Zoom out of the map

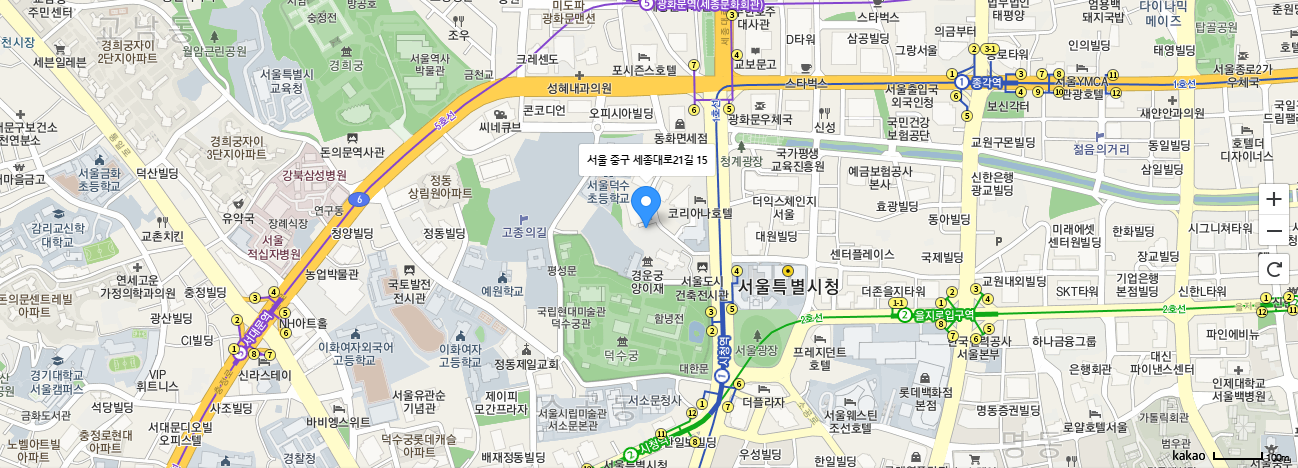coord(1274,232)
